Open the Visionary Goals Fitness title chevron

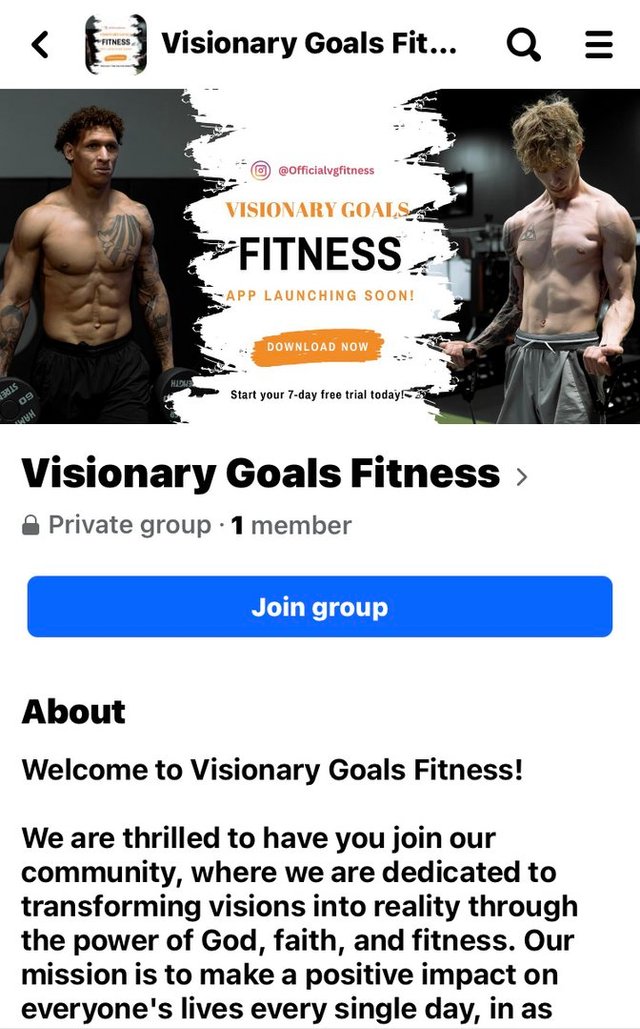point(521,476)
